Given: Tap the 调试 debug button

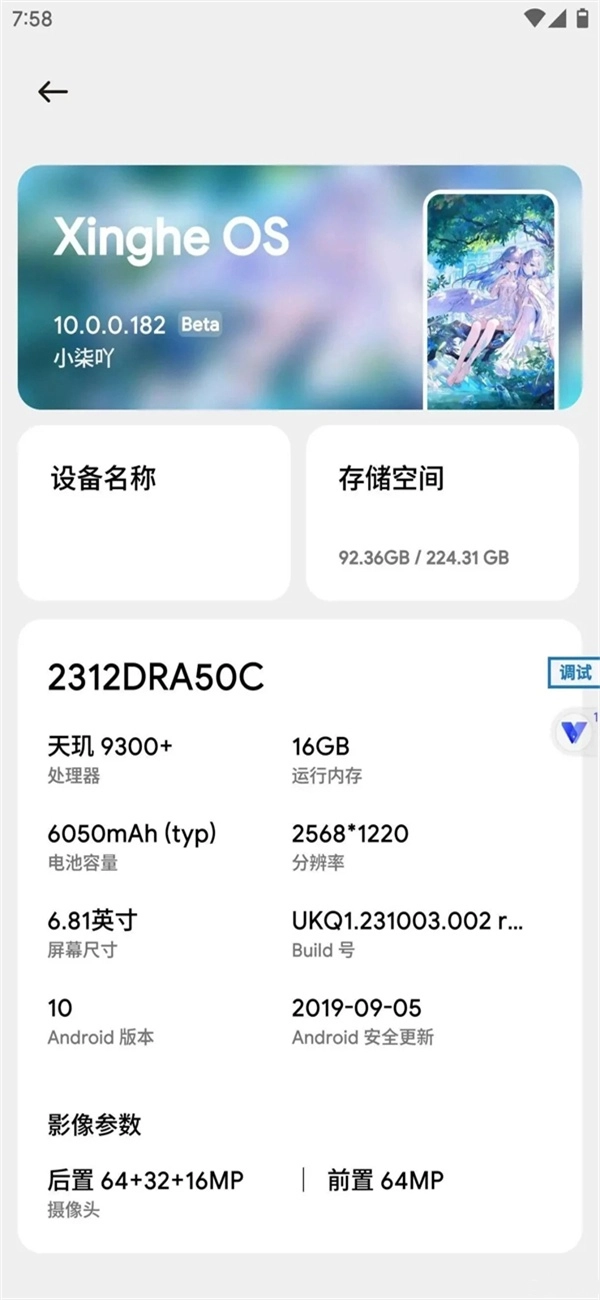Looking at the screenshot, I should (574, 673).
